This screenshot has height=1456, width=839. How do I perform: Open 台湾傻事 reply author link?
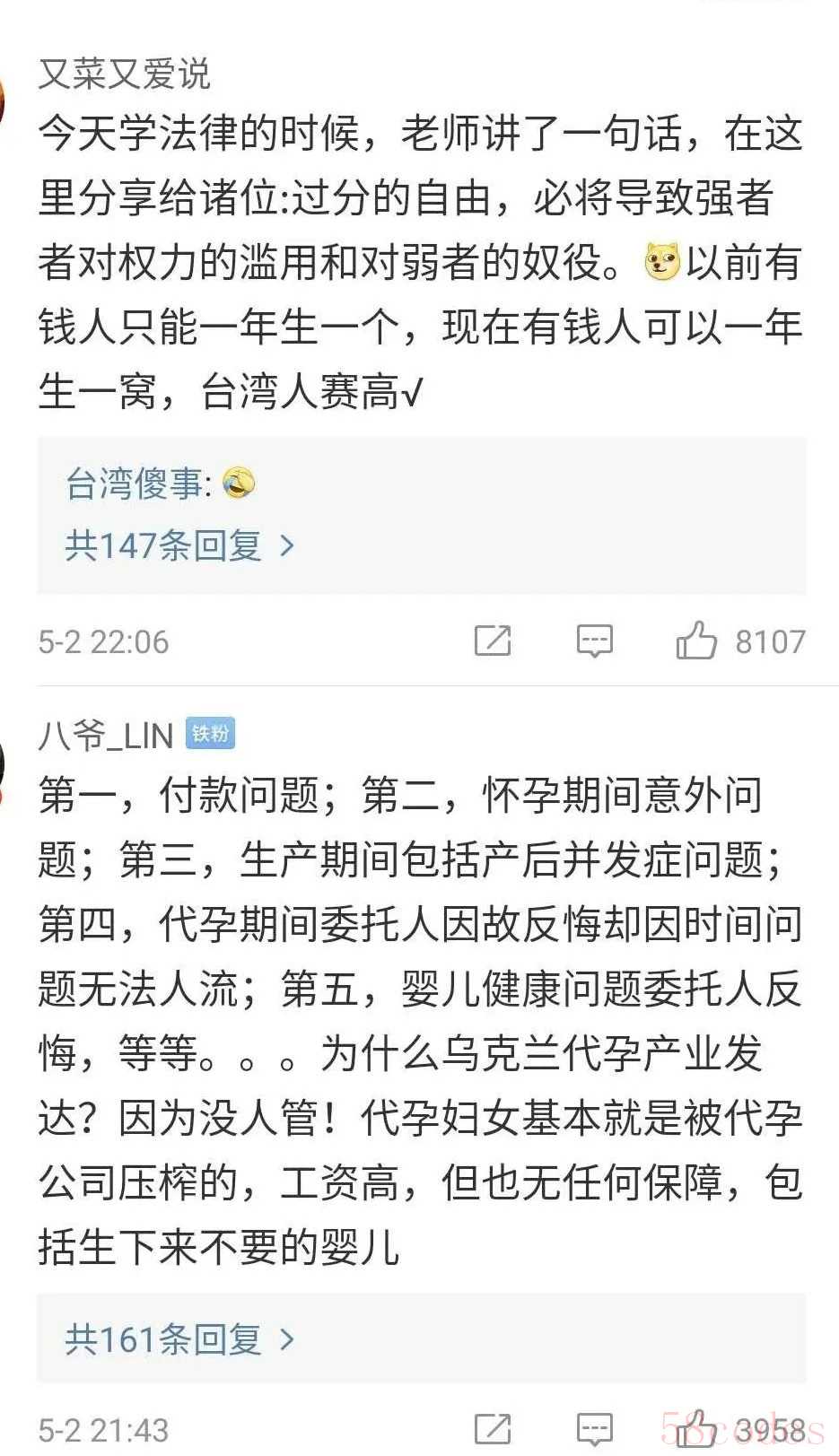coord(135,484)
